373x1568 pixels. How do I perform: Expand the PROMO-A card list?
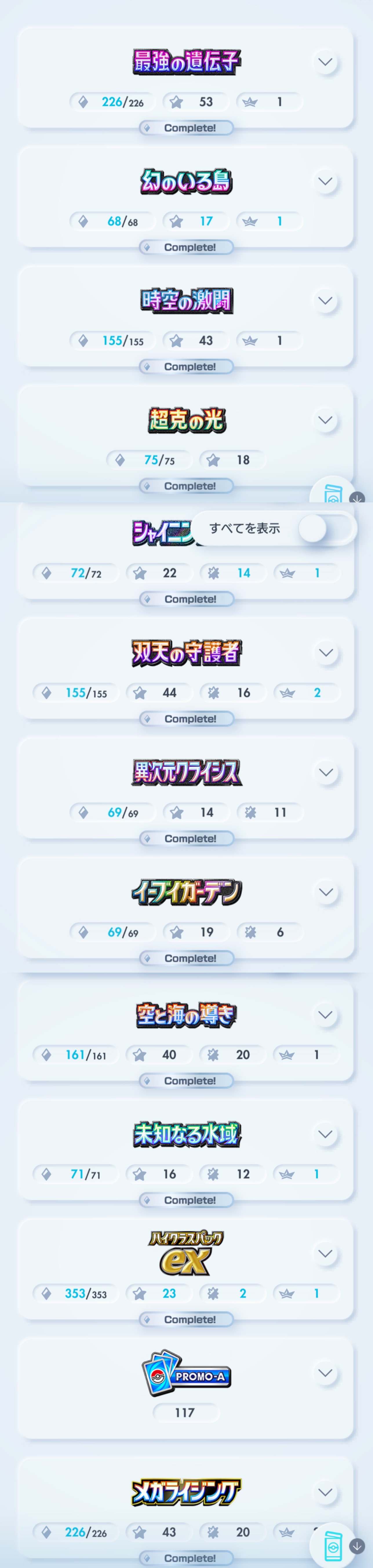[325, 1373]
